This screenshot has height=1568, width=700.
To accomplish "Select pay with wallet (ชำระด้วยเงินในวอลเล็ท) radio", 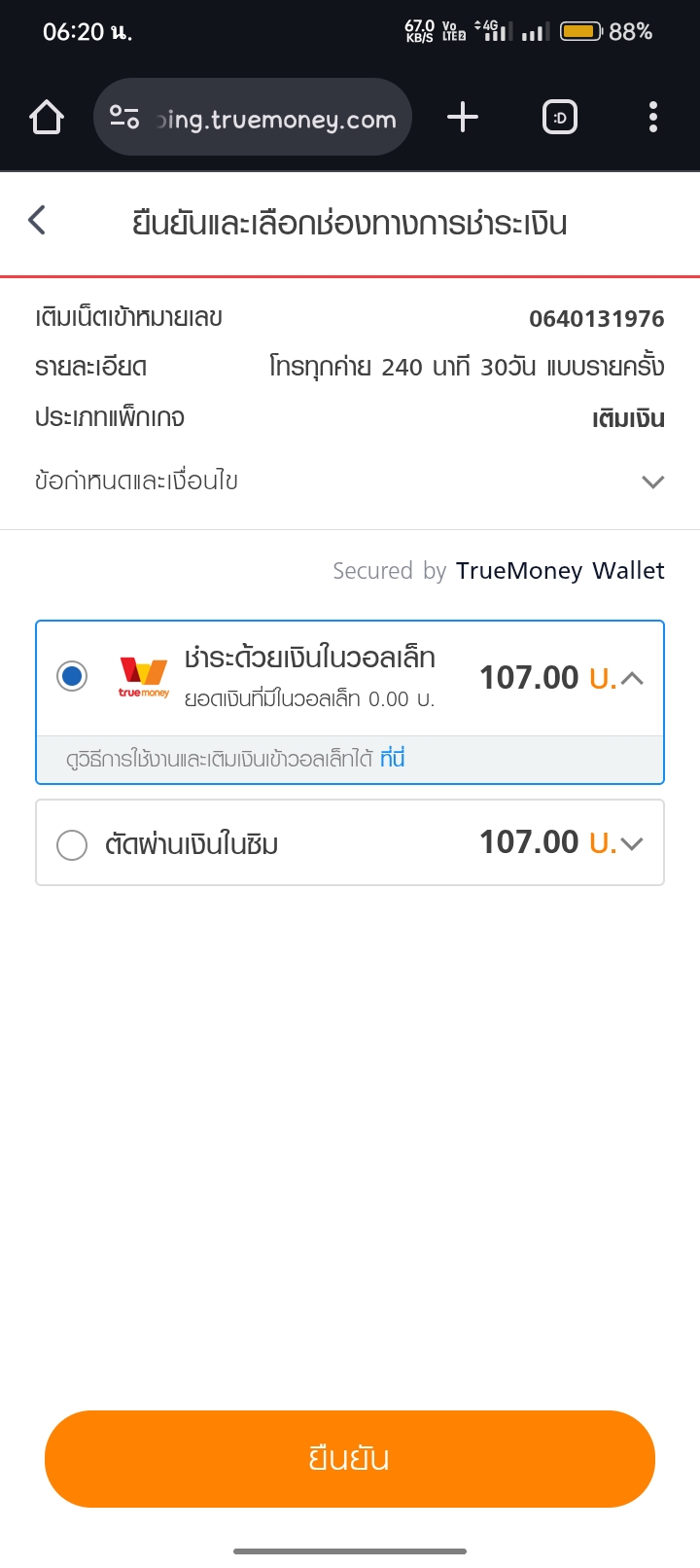I will pyautogui.click(x=72, y=676).
